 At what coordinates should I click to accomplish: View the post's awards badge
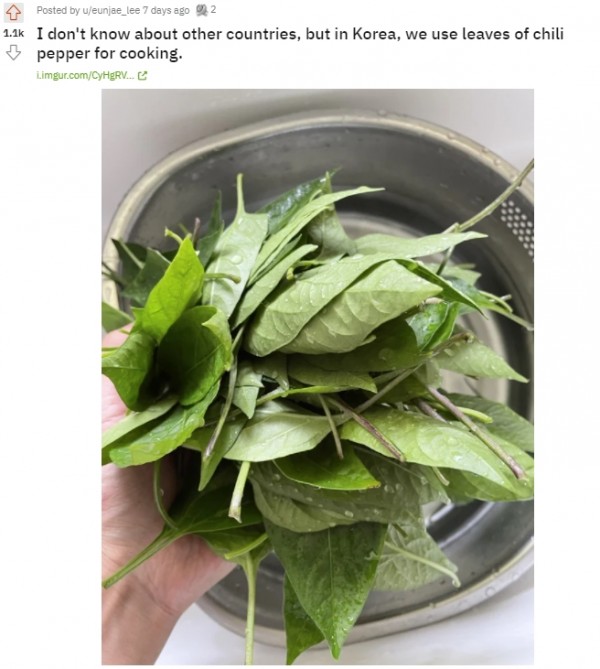pyautogui.click(x=202, y=10)
